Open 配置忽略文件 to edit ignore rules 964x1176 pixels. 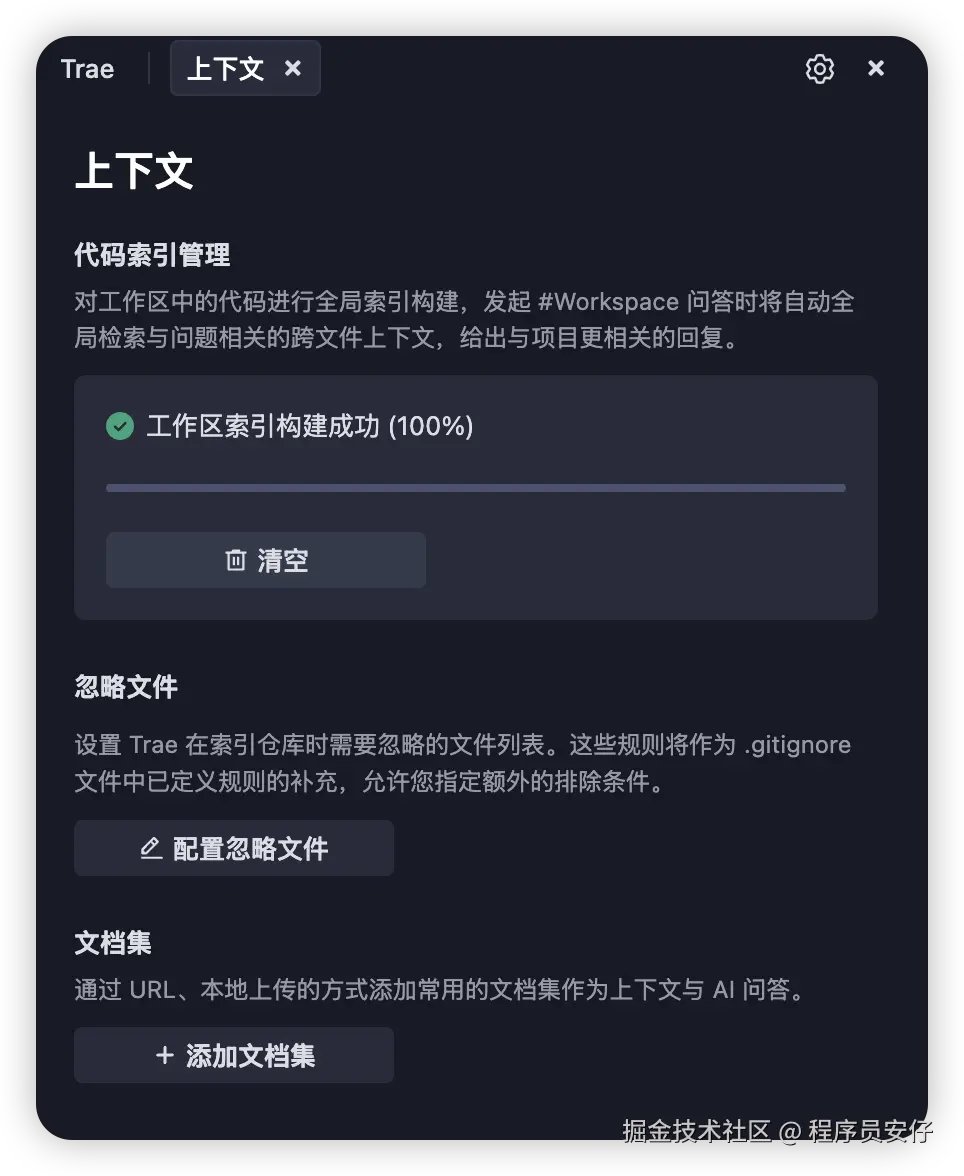(x=234, y=849)
